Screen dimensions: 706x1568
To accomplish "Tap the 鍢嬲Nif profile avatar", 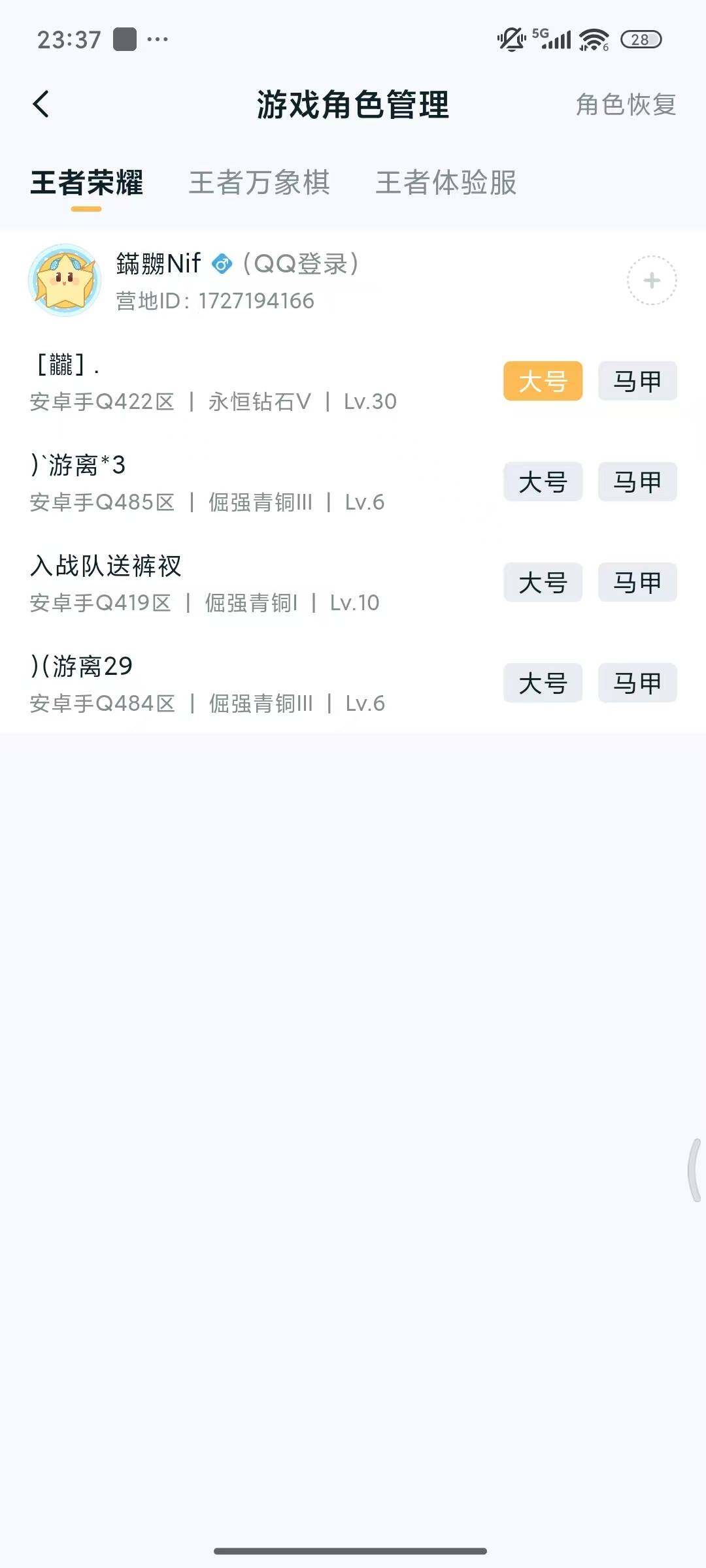I will point(64,279).
